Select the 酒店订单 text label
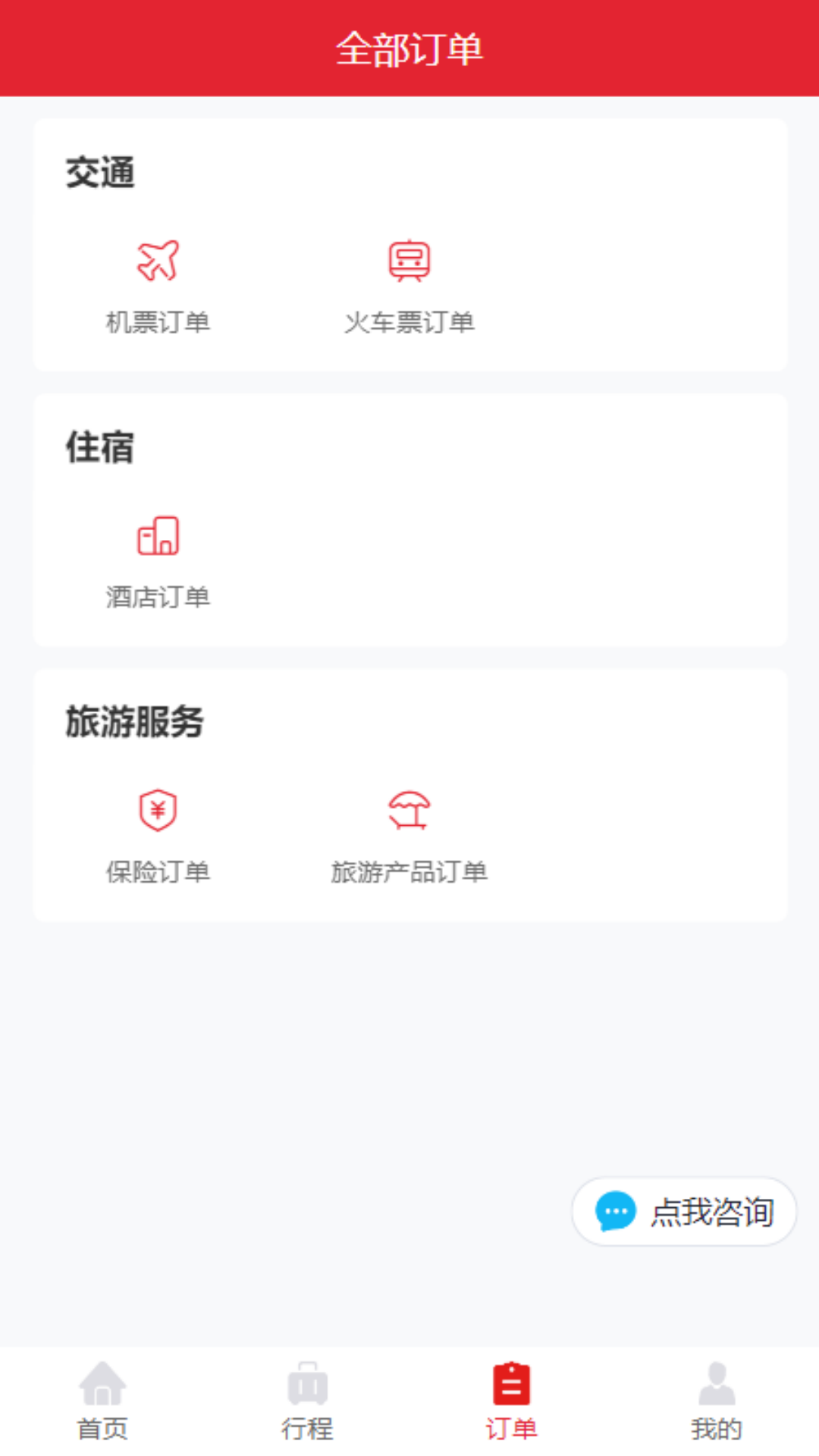 tap(158, 597)
